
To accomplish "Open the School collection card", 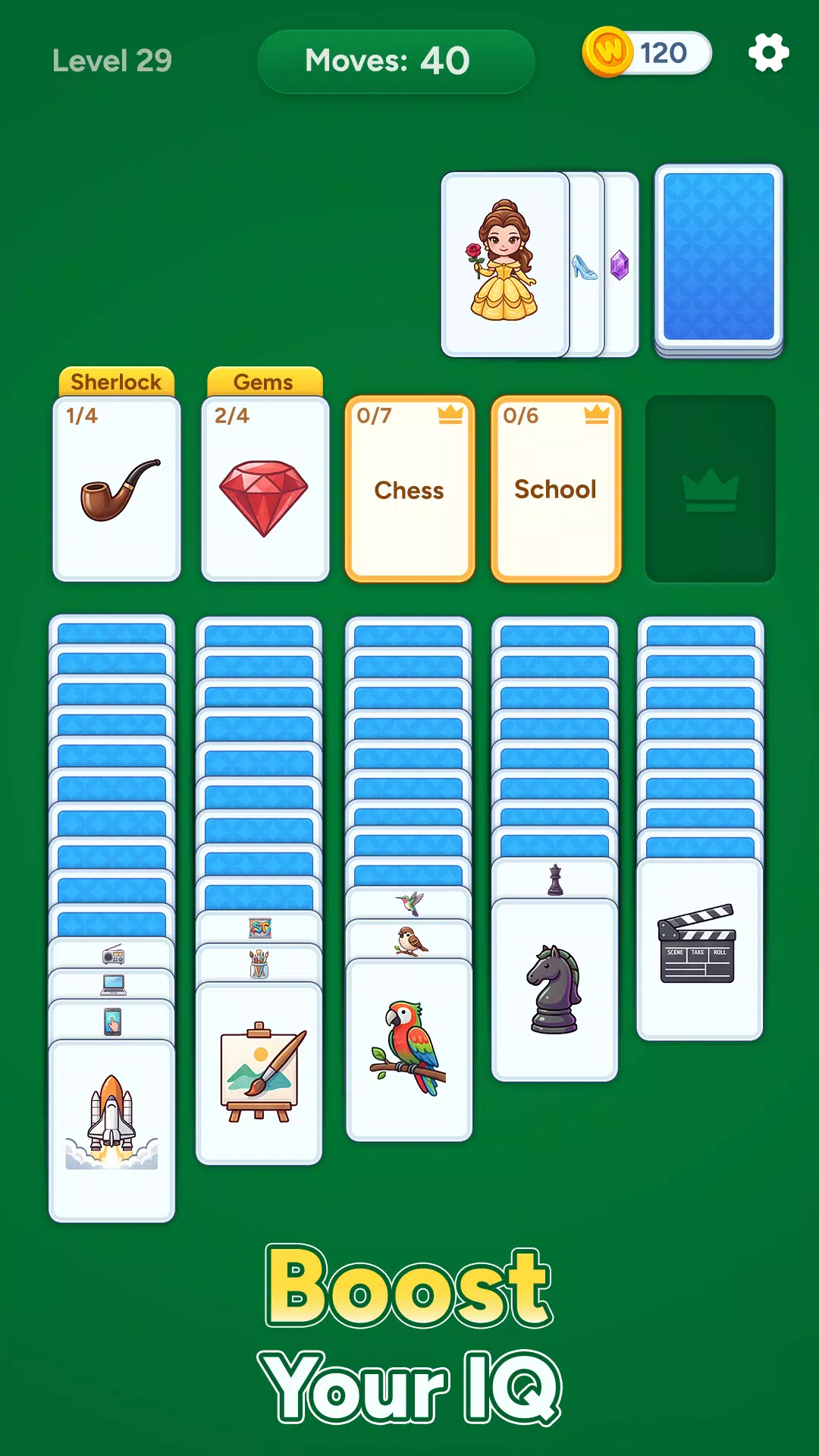I will pyautogui.click(x=554, y=489).
